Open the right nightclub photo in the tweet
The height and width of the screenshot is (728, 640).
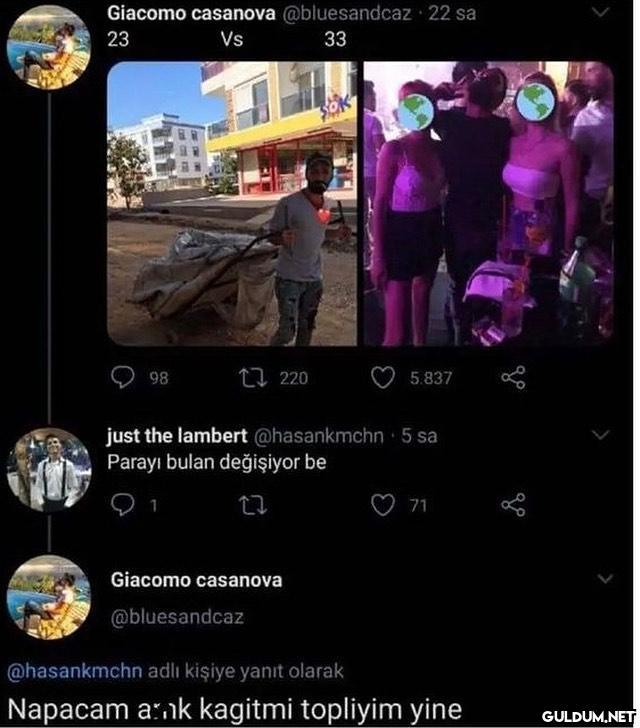[488, 203]
